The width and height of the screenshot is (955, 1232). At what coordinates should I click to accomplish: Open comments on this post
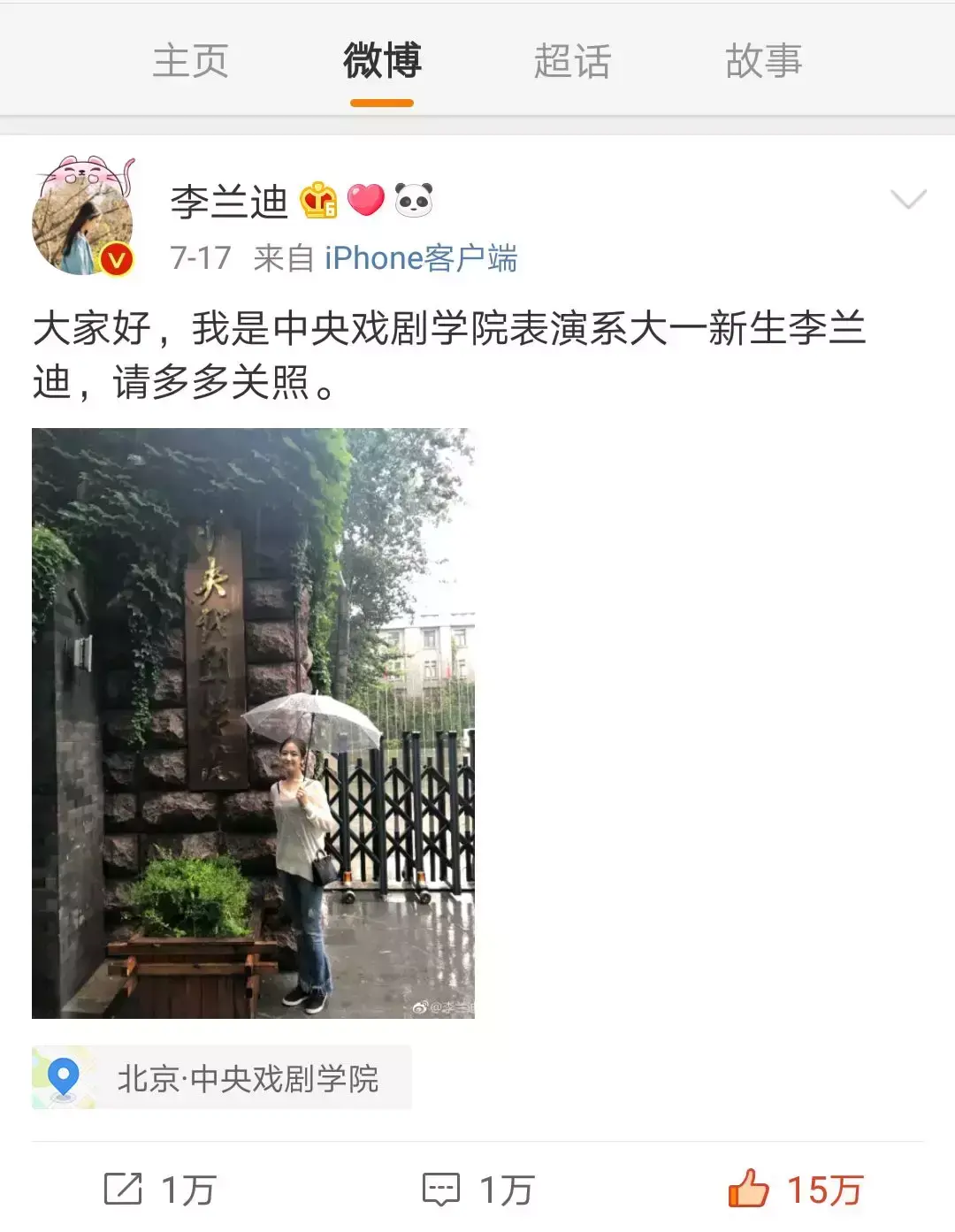pyautogui.click(x=477, y=1190)
